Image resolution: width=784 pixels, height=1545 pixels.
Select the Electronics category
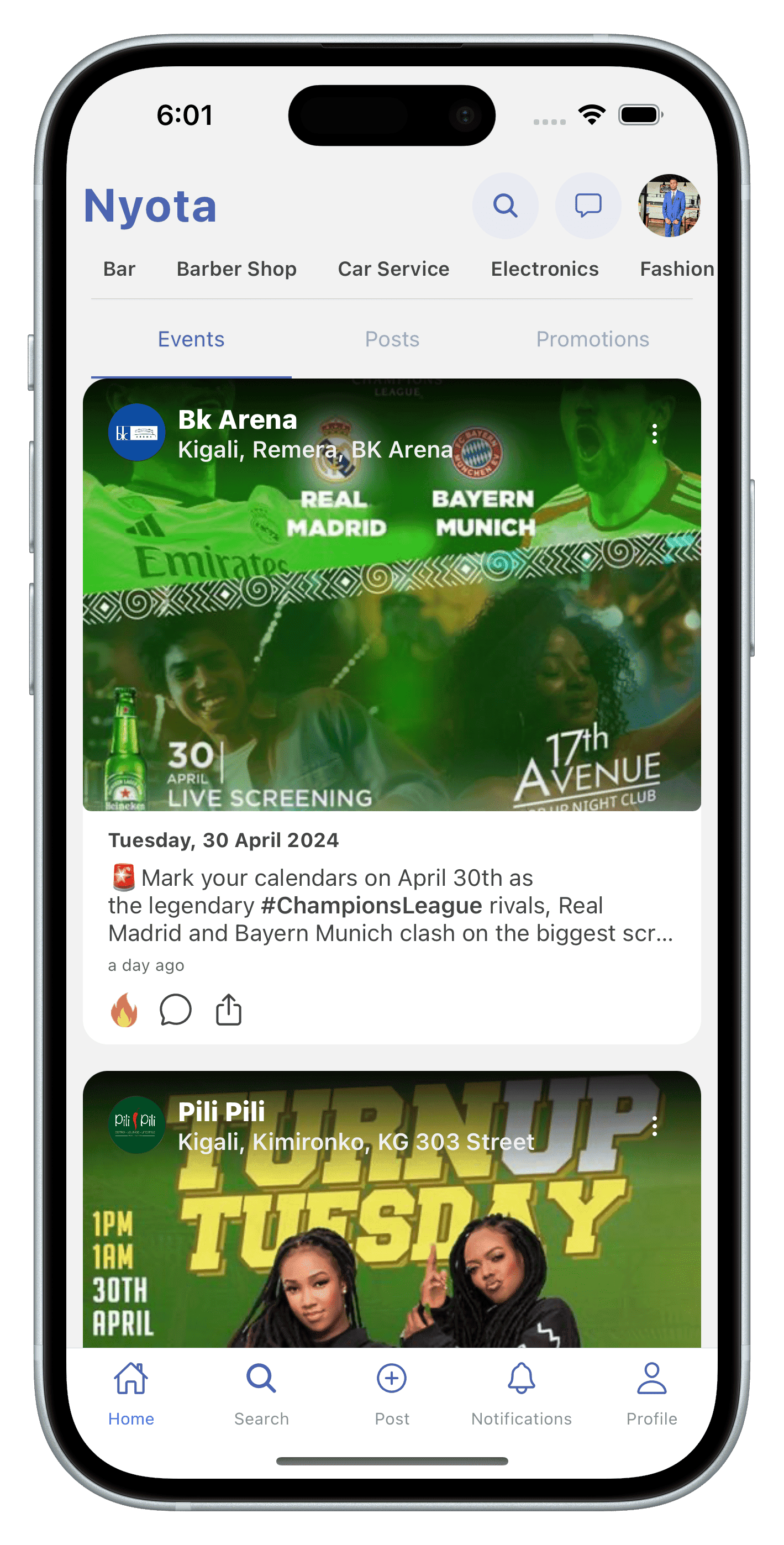point(545,269)
